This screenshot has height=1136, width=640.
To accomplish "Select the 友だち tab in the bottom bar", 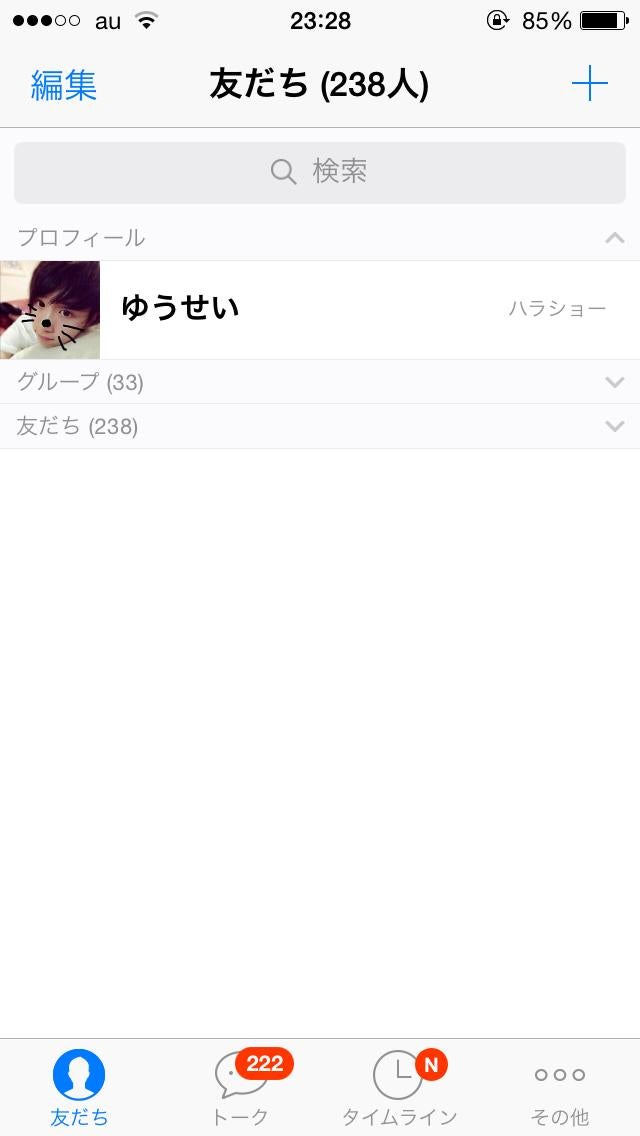I will click(x=79, y=1088).
